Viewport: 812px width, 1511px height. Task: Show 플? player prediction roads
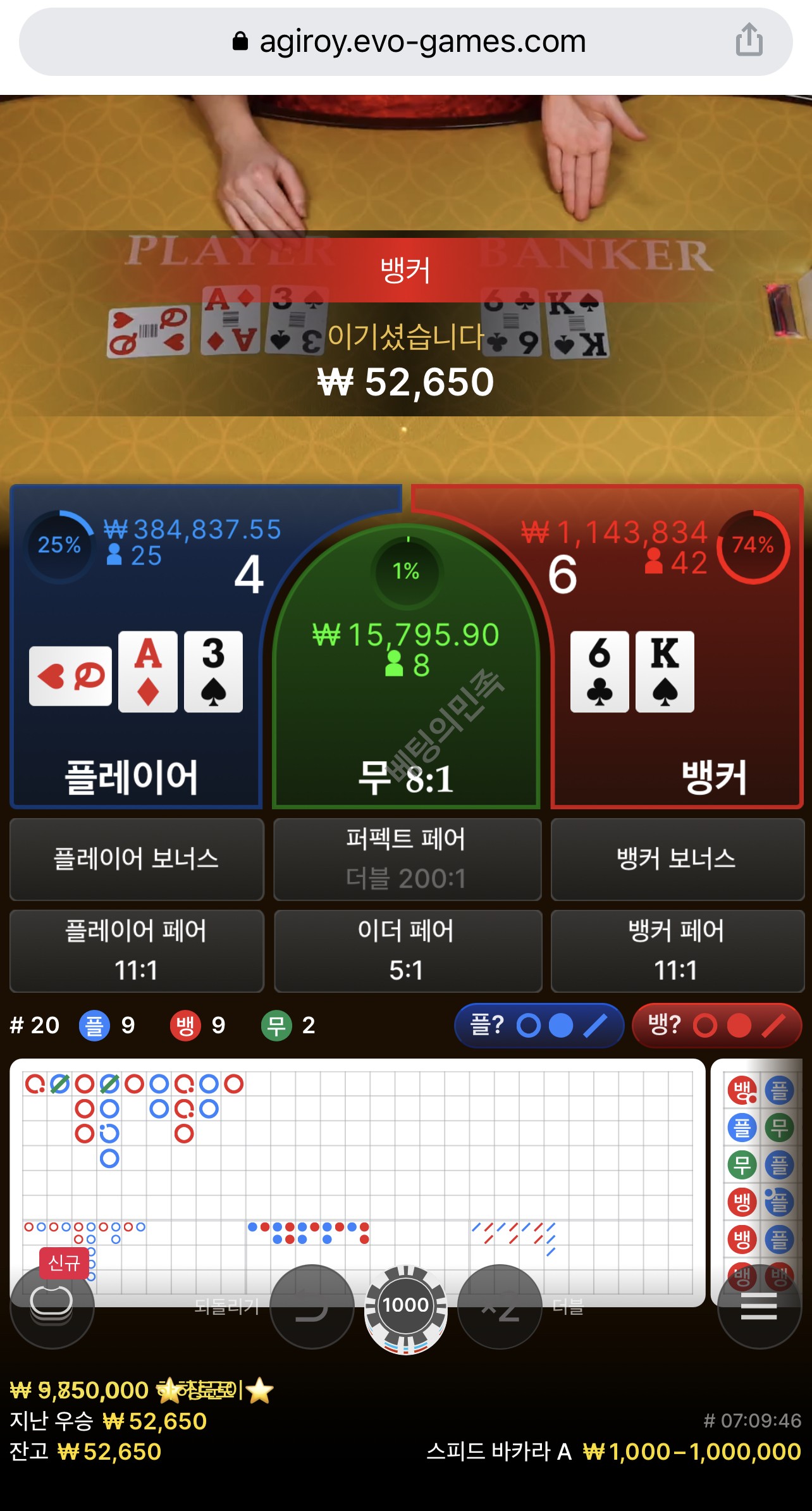(539, 1025)
